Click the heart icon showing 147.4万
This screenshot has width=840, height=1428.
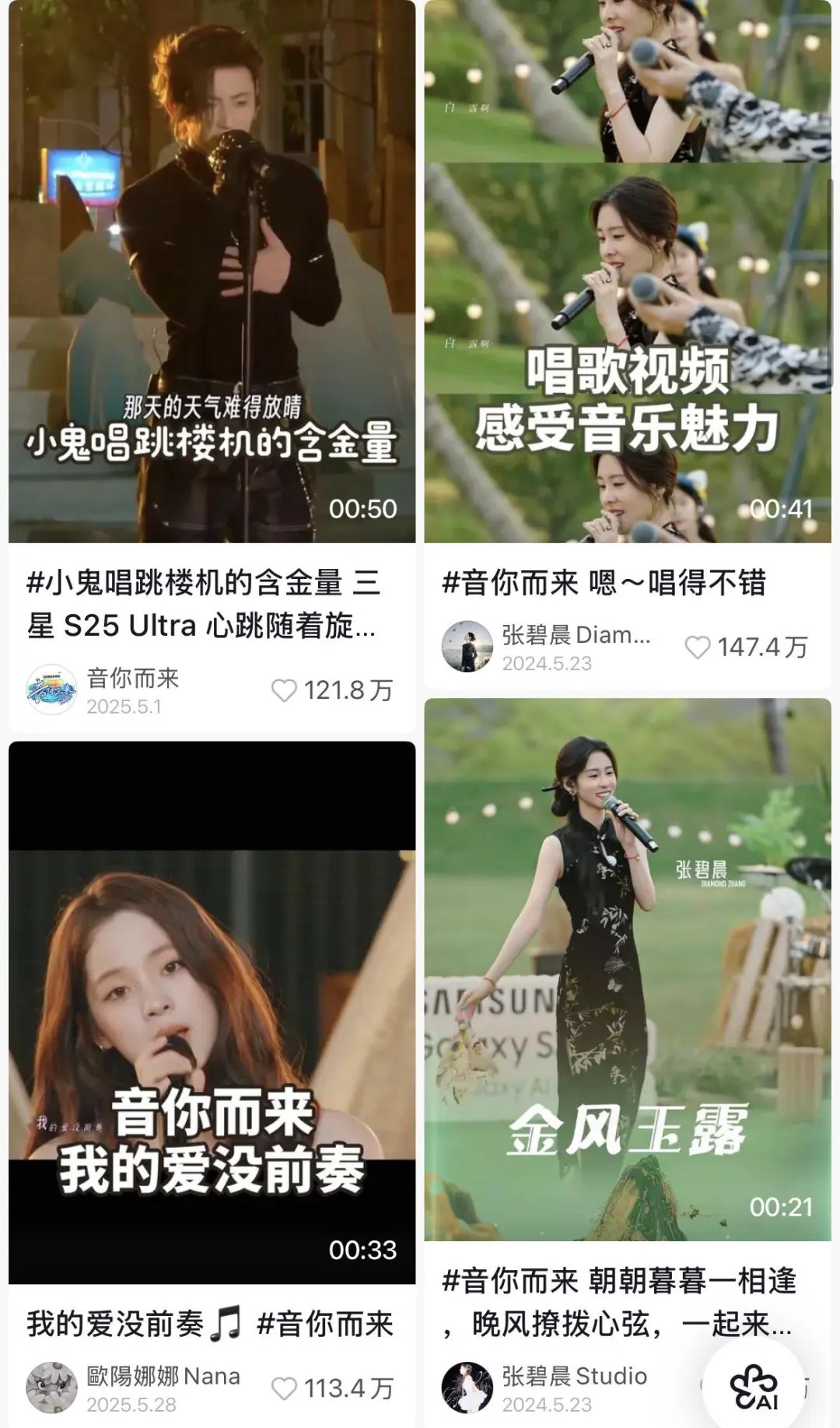[x=698, y=644]
